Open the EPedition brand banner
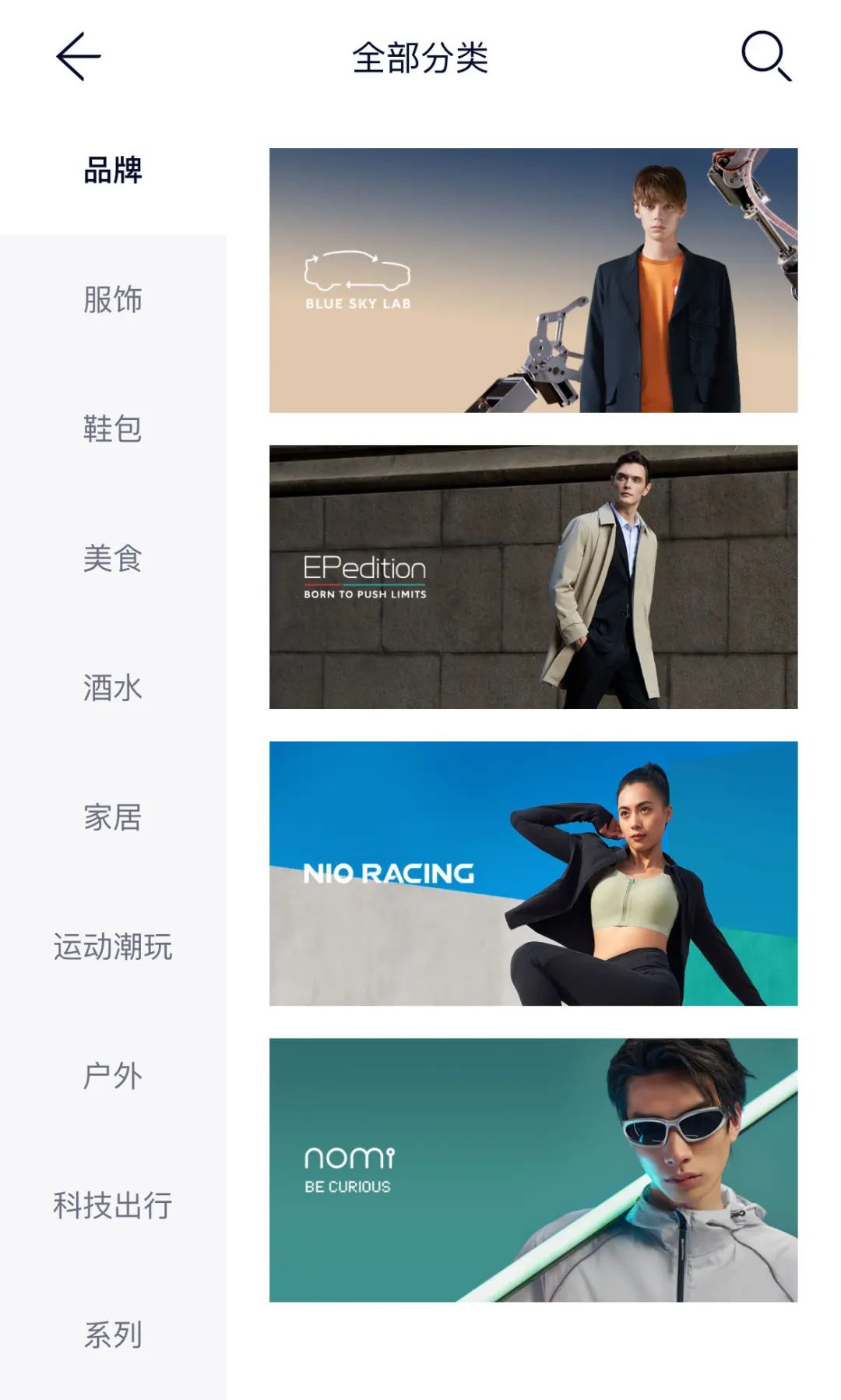 coord(533,577)
